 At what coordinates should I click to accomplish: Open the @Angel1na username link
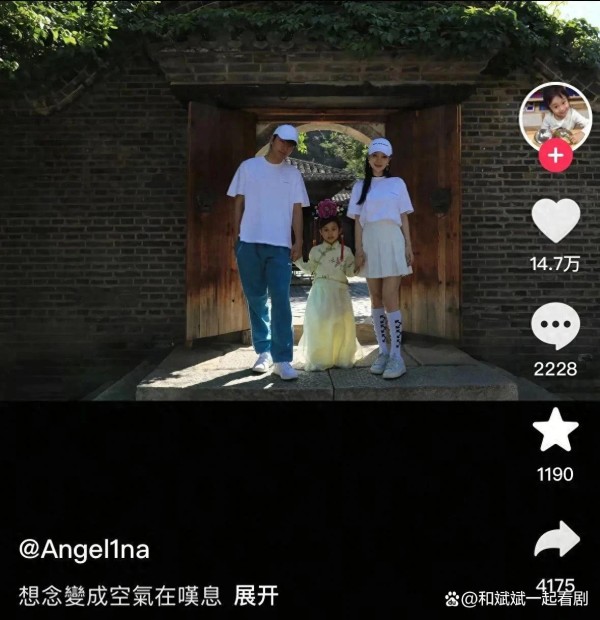click(84, 549)
